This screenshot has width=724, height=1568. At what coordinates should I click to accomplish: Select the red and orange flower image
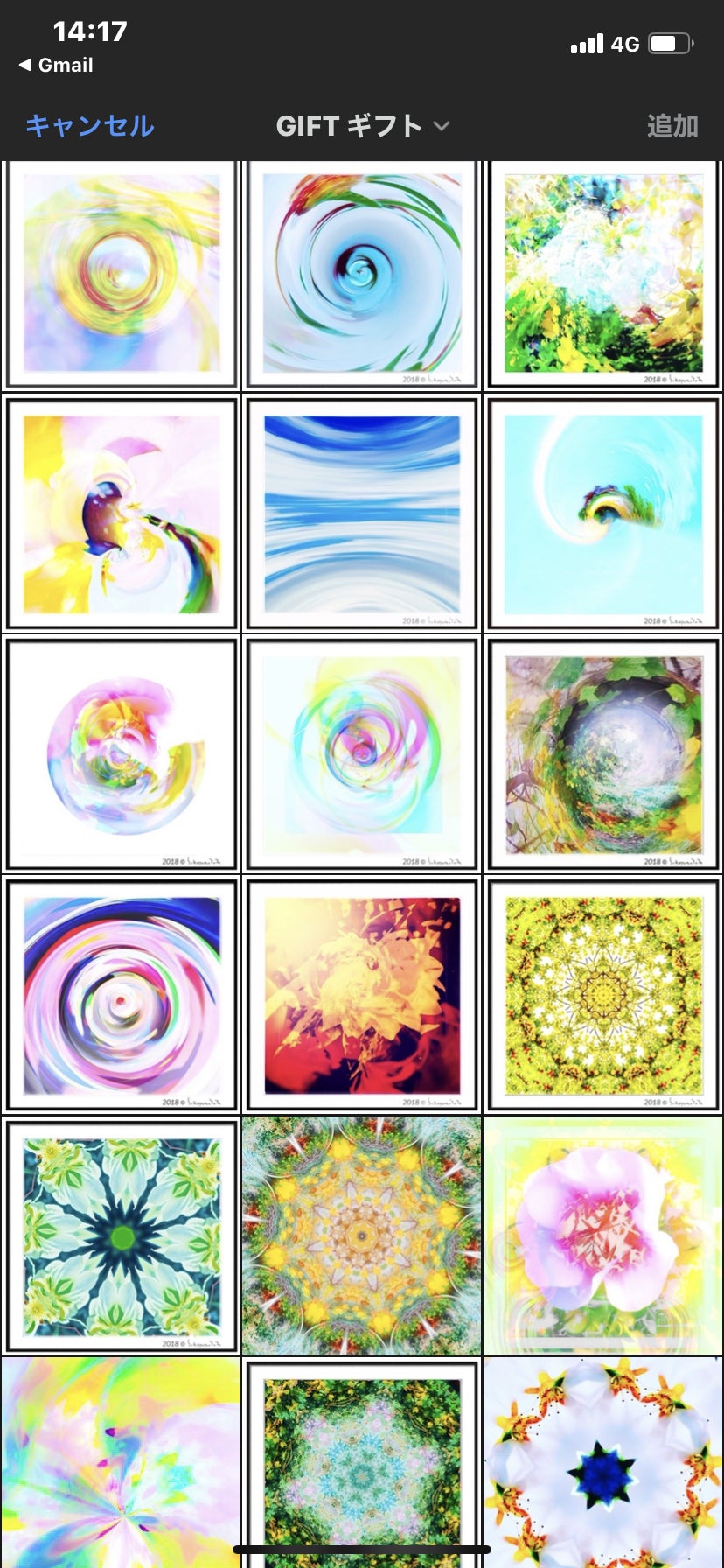(362, 995)
